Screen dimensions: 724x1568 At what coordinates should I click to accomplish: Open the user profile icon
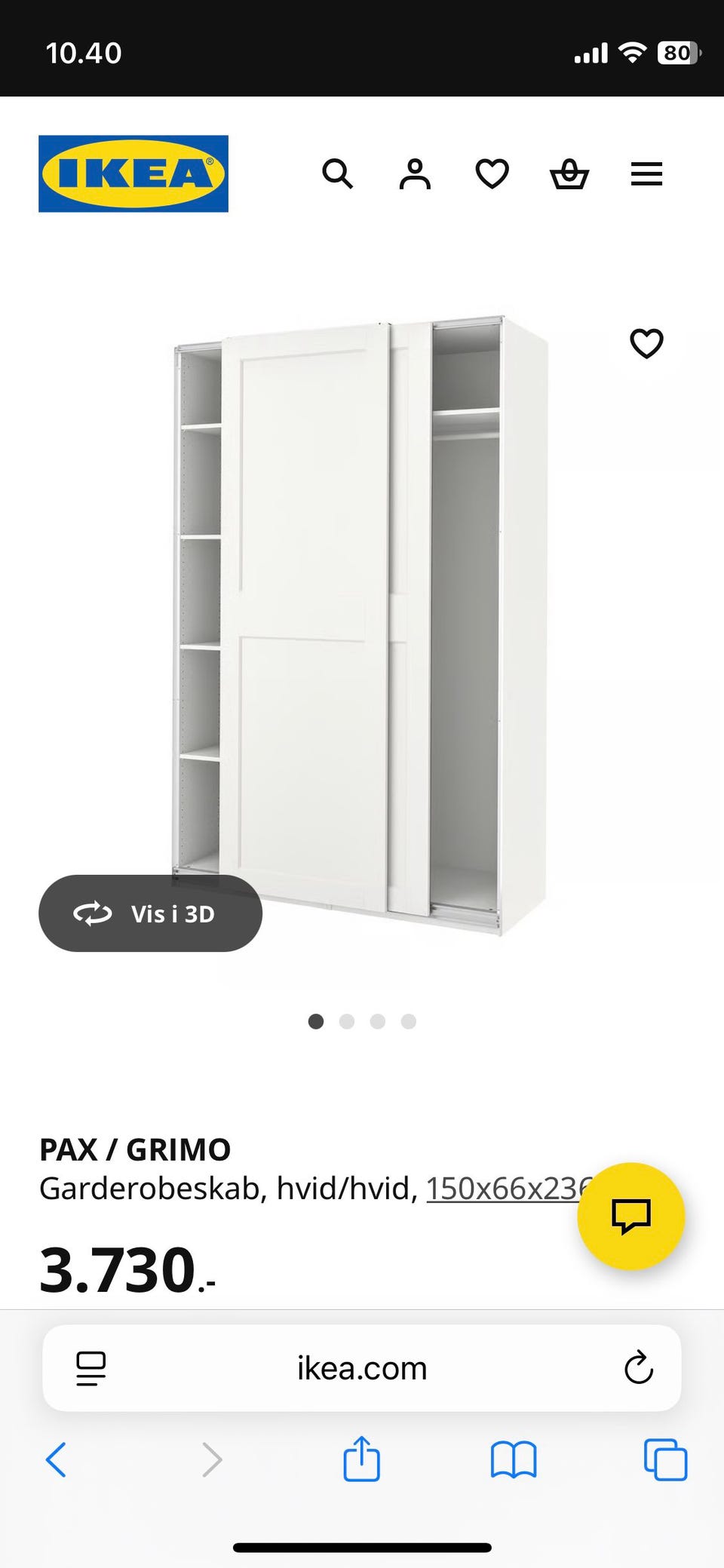(415, 174)
